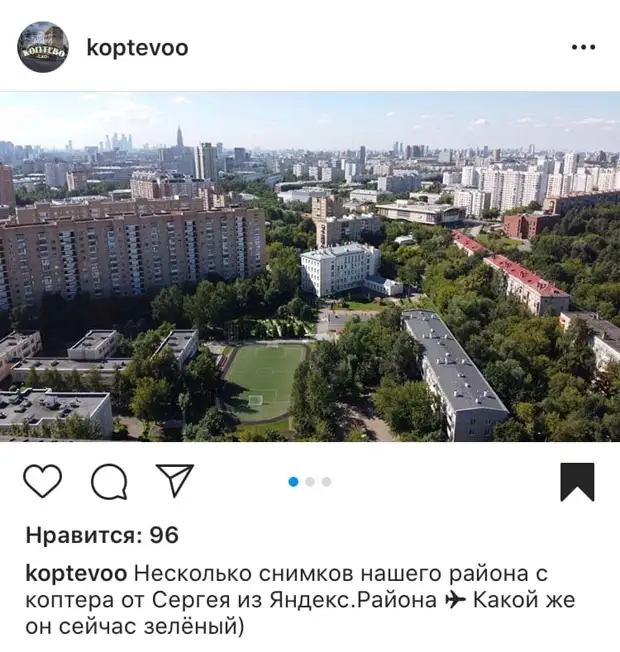
Task: Open comments with the speech bubble icon
Action: pos(109,482)
